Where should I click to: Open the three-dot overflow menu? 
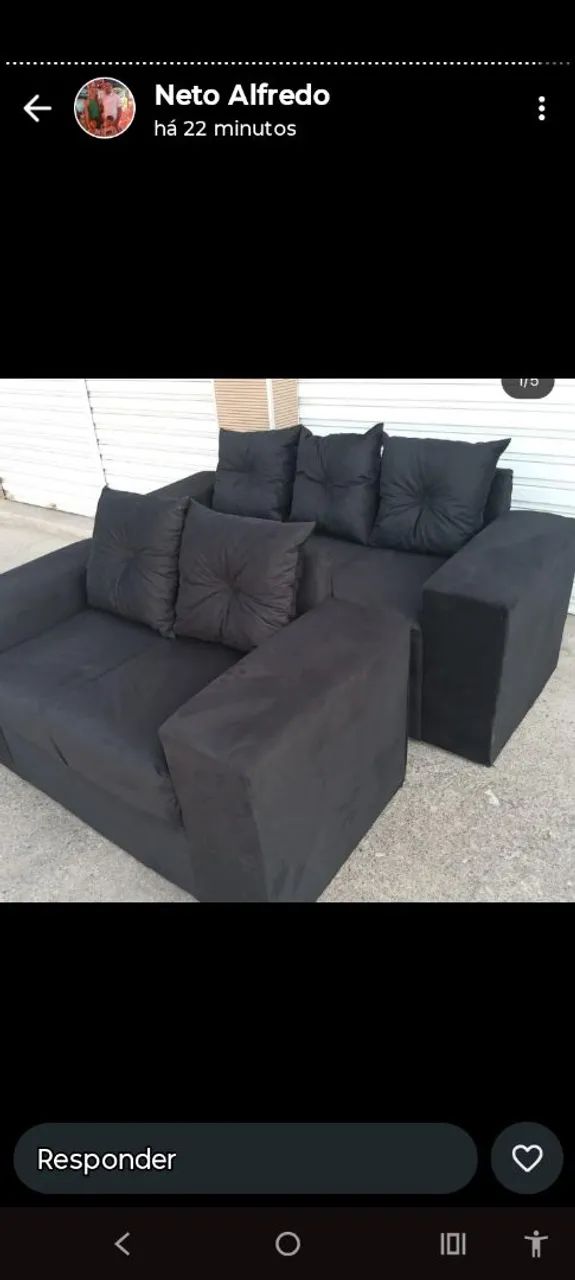point(541,108)
